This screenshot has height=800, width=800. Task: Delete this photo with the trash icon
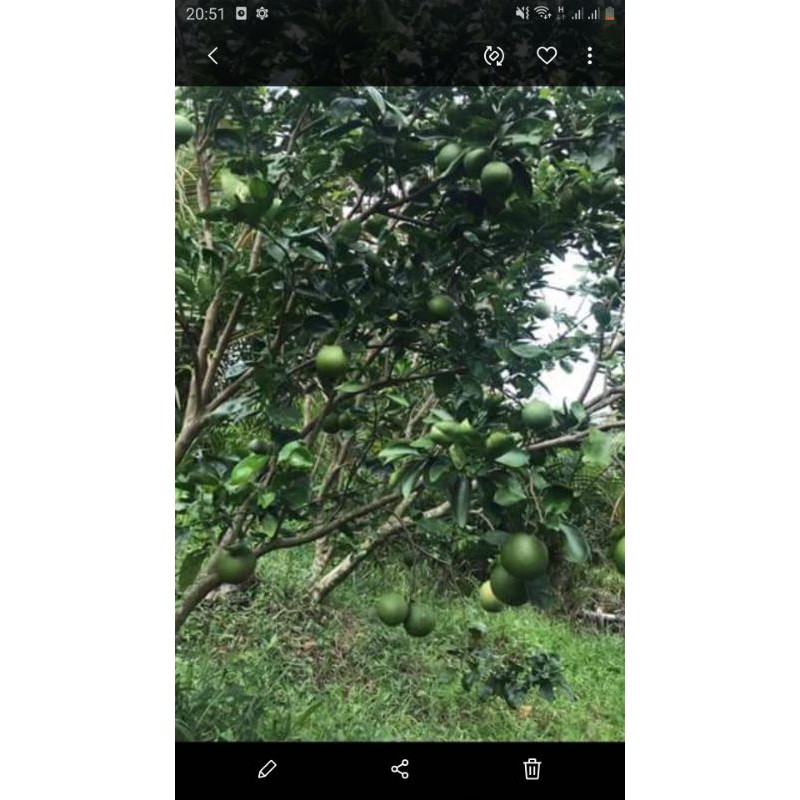(x=532, y=768)
